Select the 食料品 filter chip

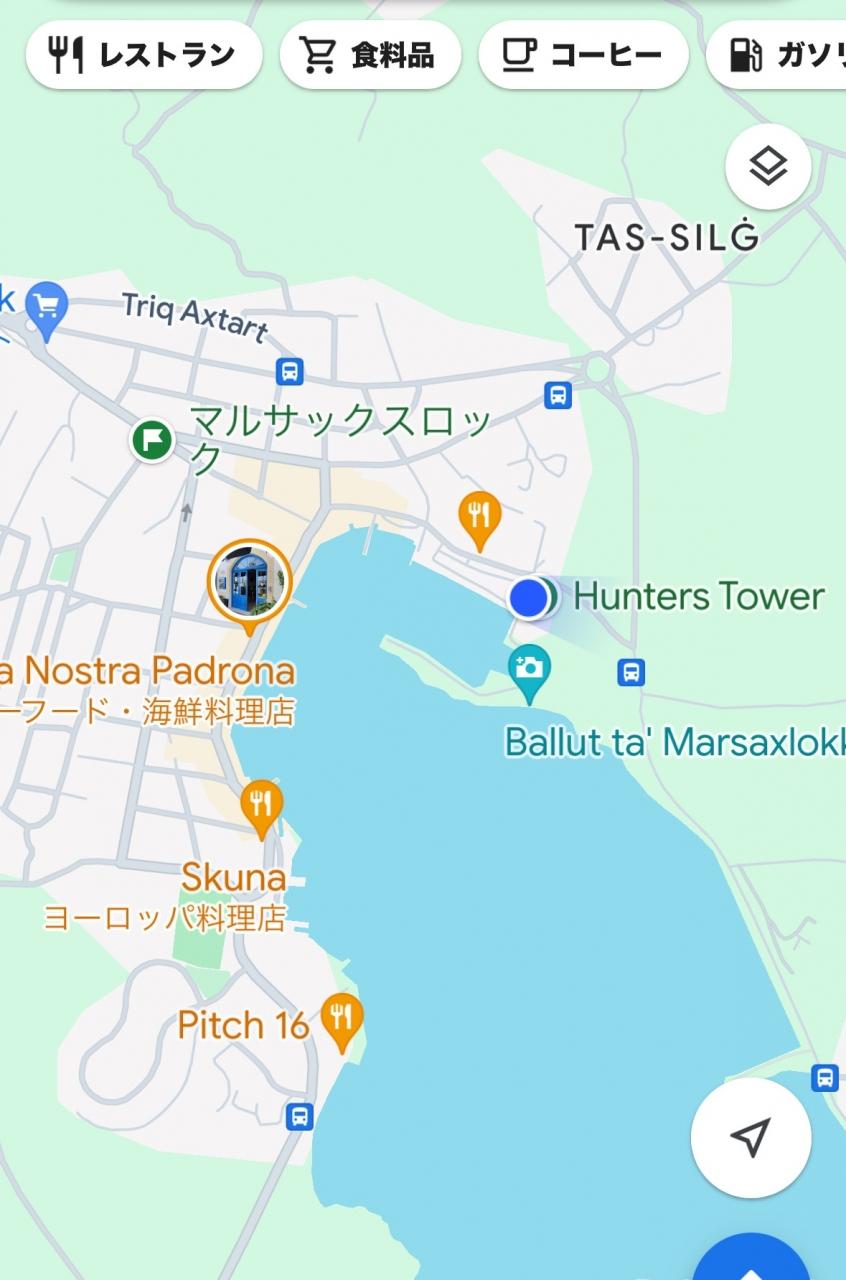370,56
